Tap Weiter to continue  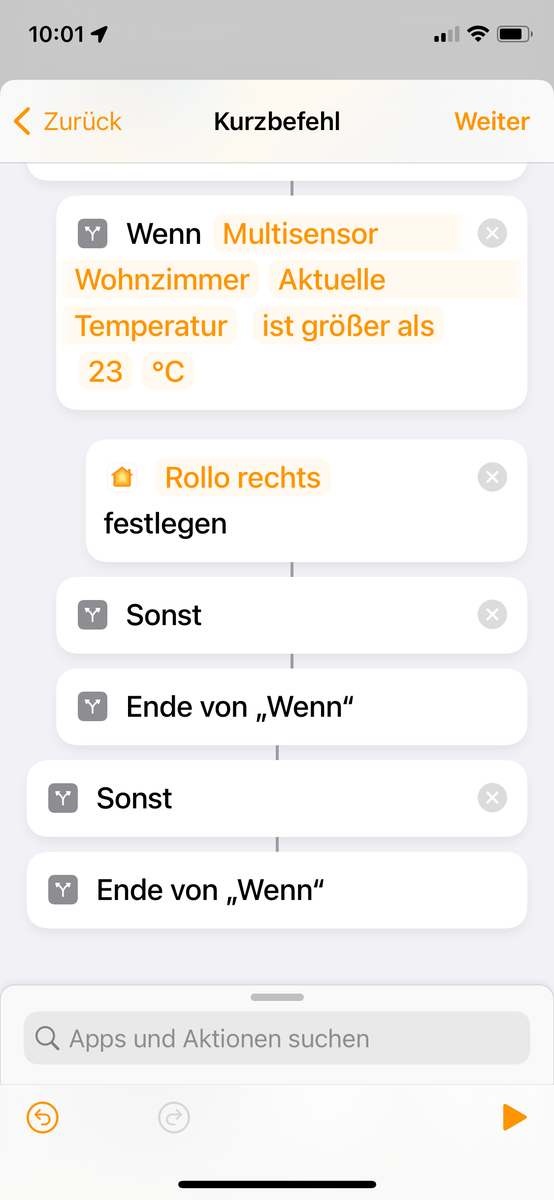(x=492, y=122)
